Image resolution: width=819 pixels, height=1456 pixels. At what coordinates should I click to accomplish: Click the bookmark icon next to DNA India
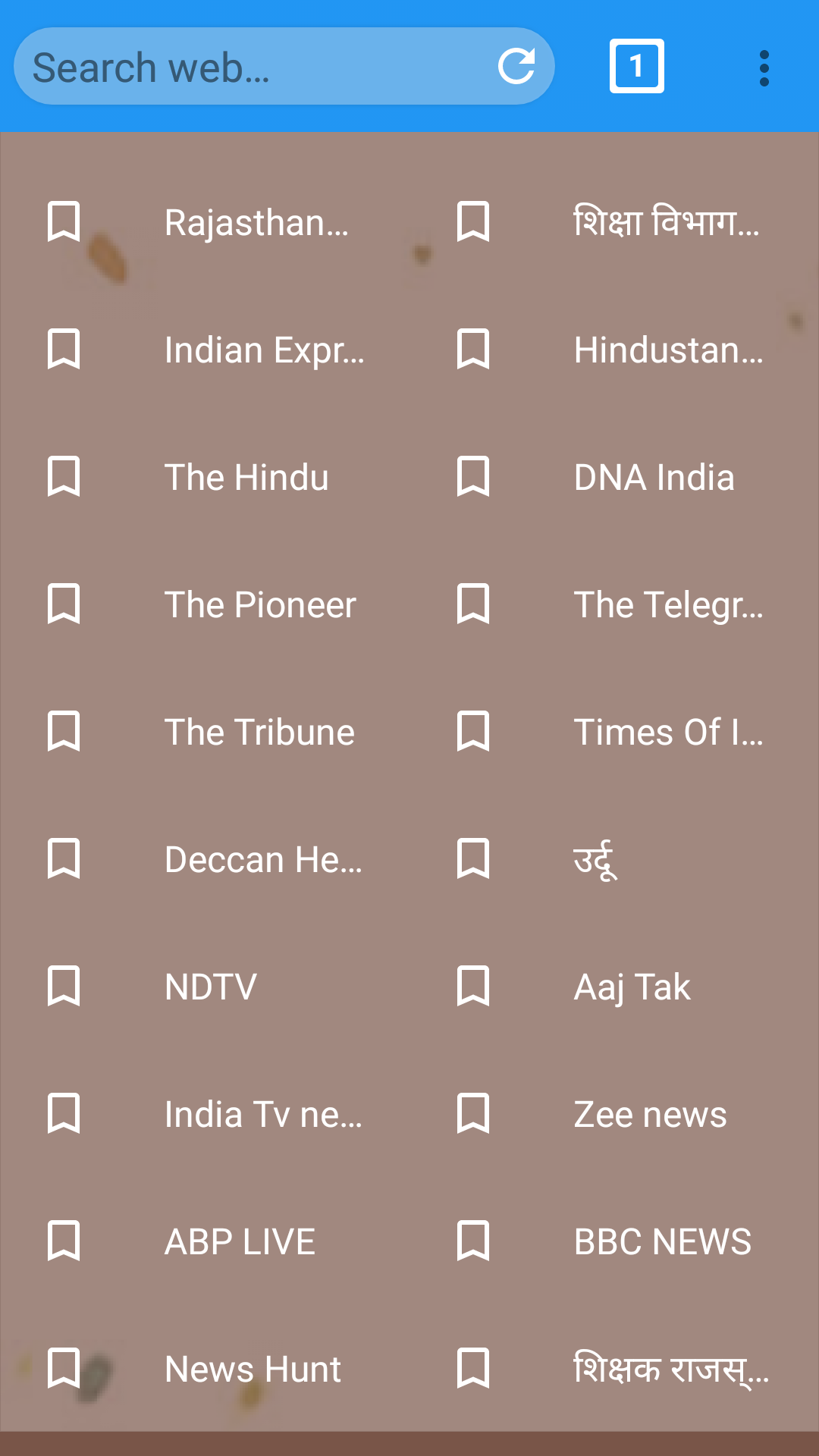click(475, 477)
